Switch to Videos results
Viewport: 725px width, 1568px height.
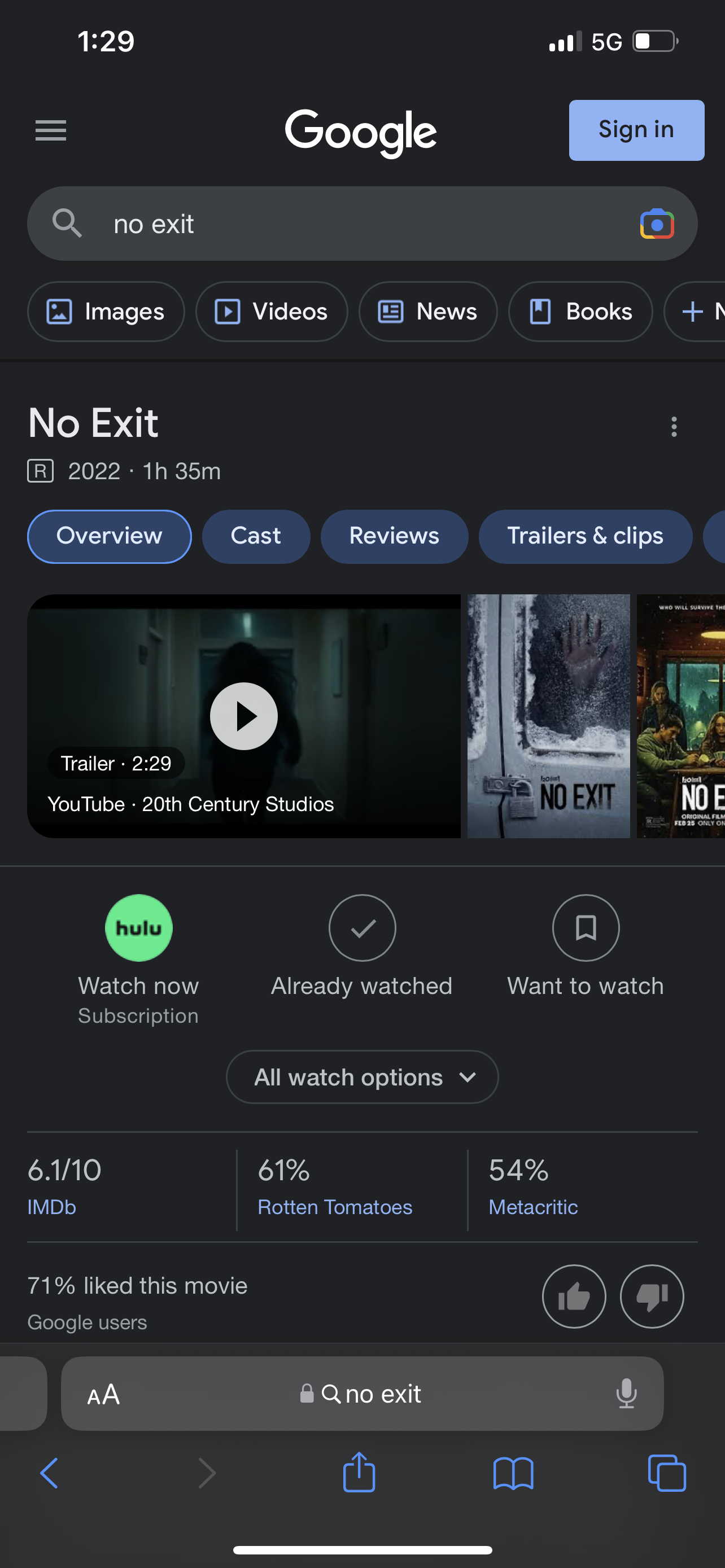[272, 312]
